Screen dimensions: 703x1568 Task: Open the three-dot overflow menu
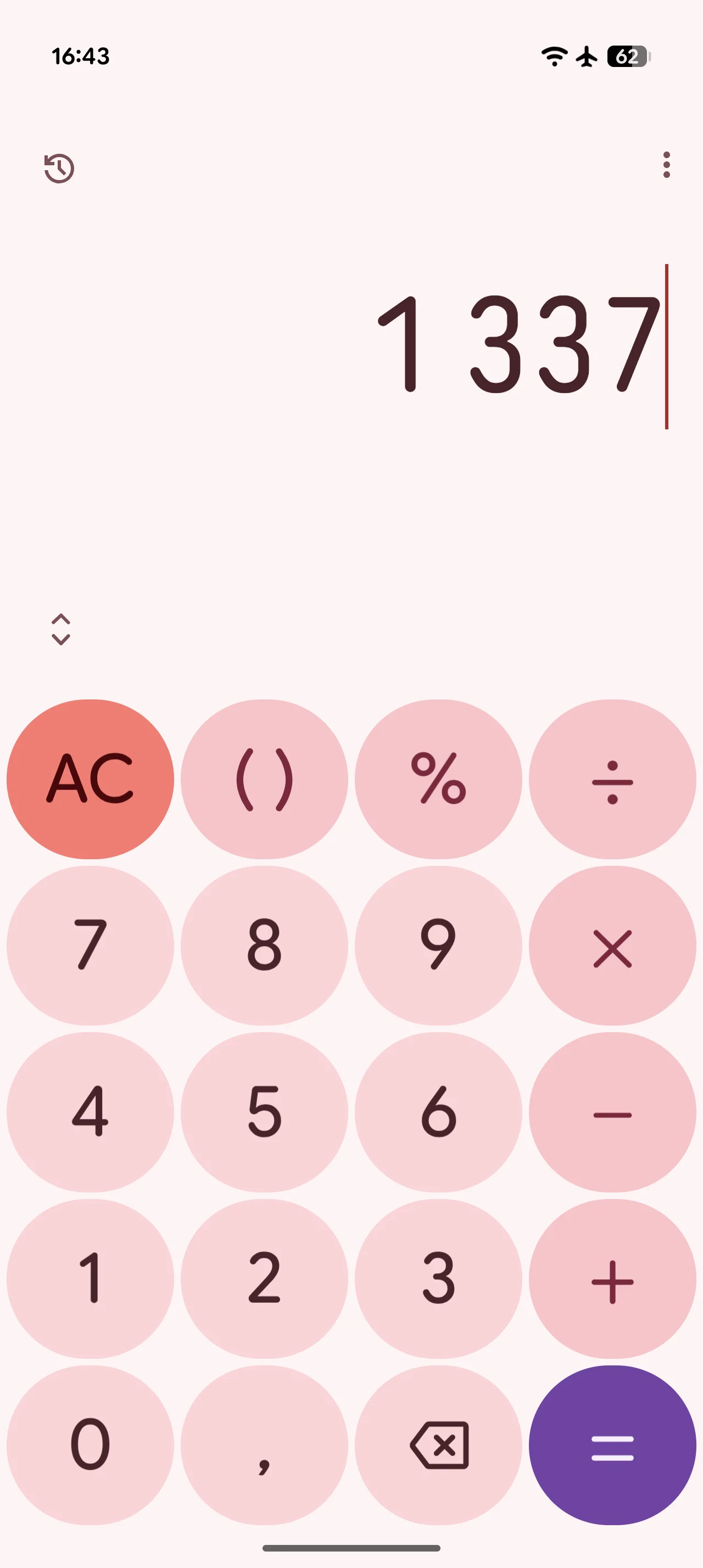[x=667, y=165]
